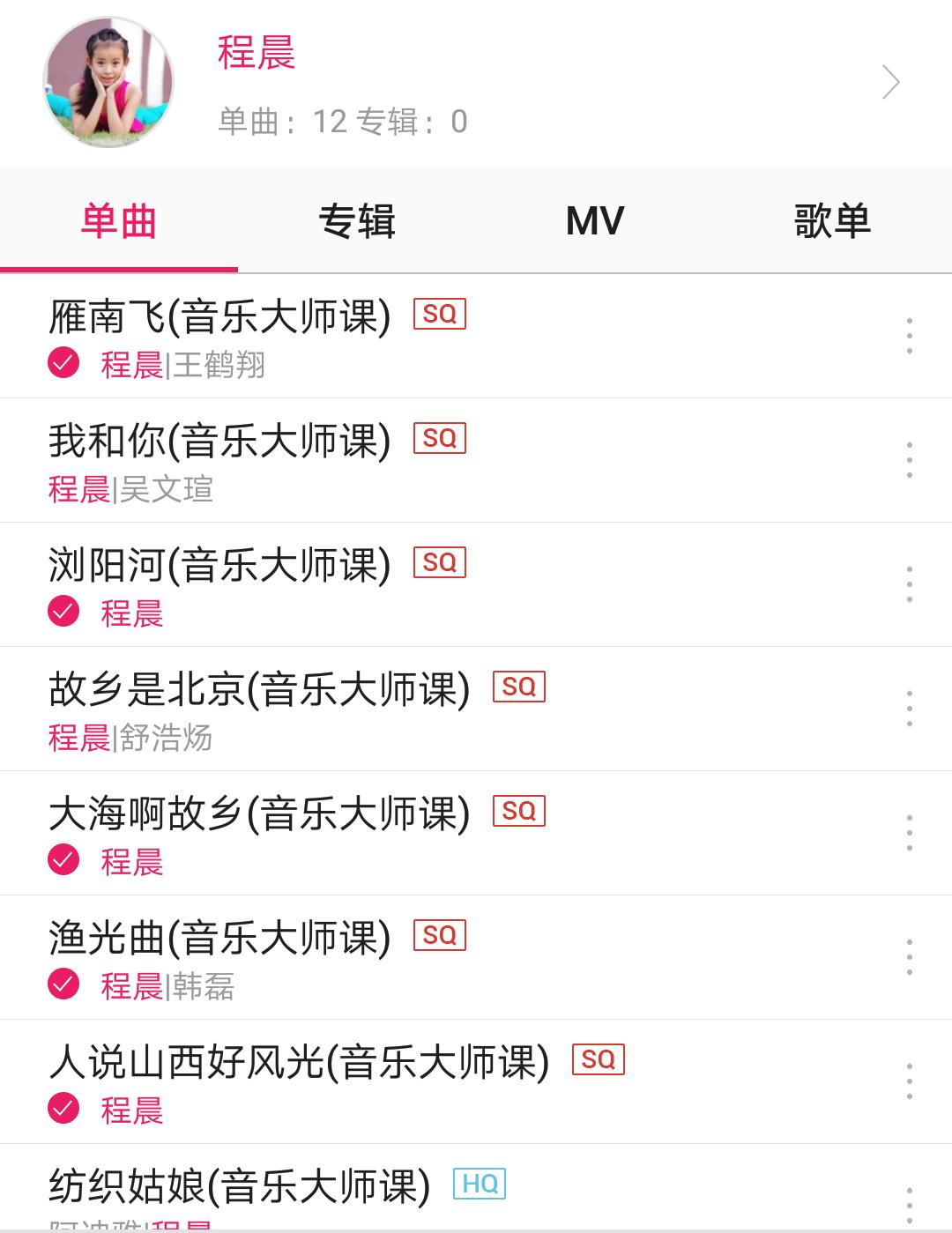Open more options for 我和你
Screen dimensions: 952x1233
(909, 460)
